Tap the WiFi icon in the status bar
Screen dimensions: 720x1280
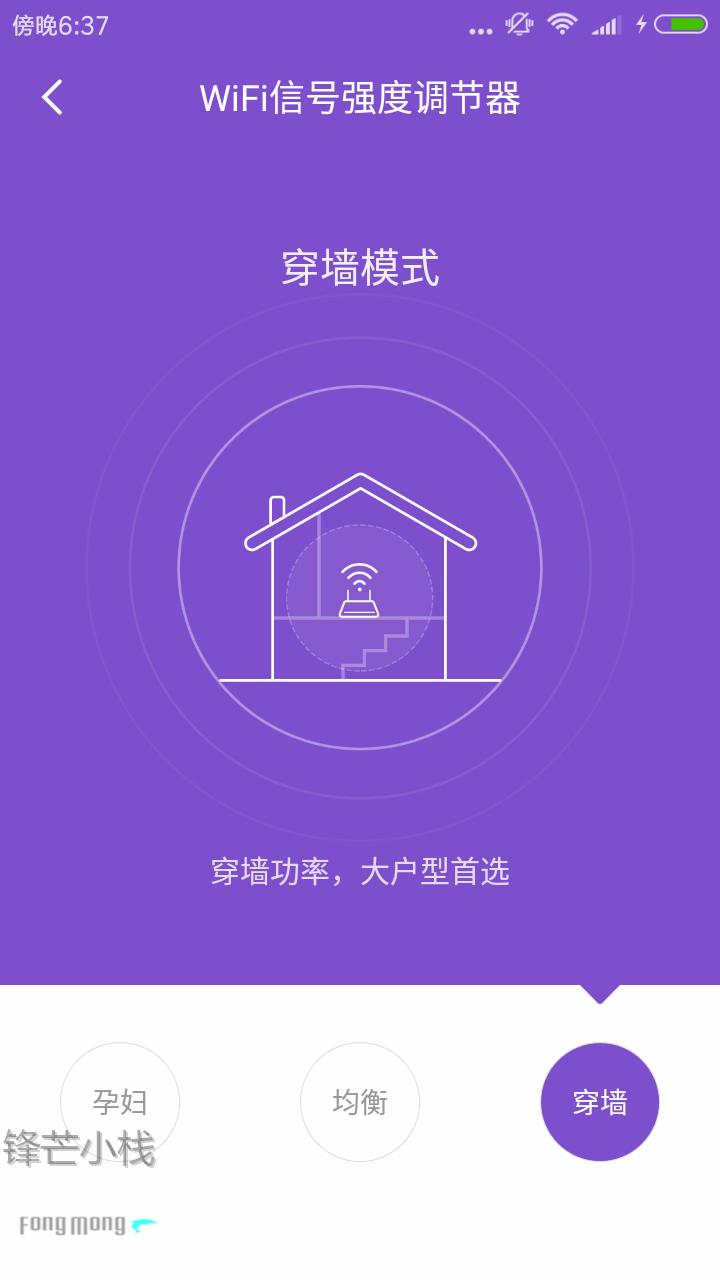click(562, 25)
